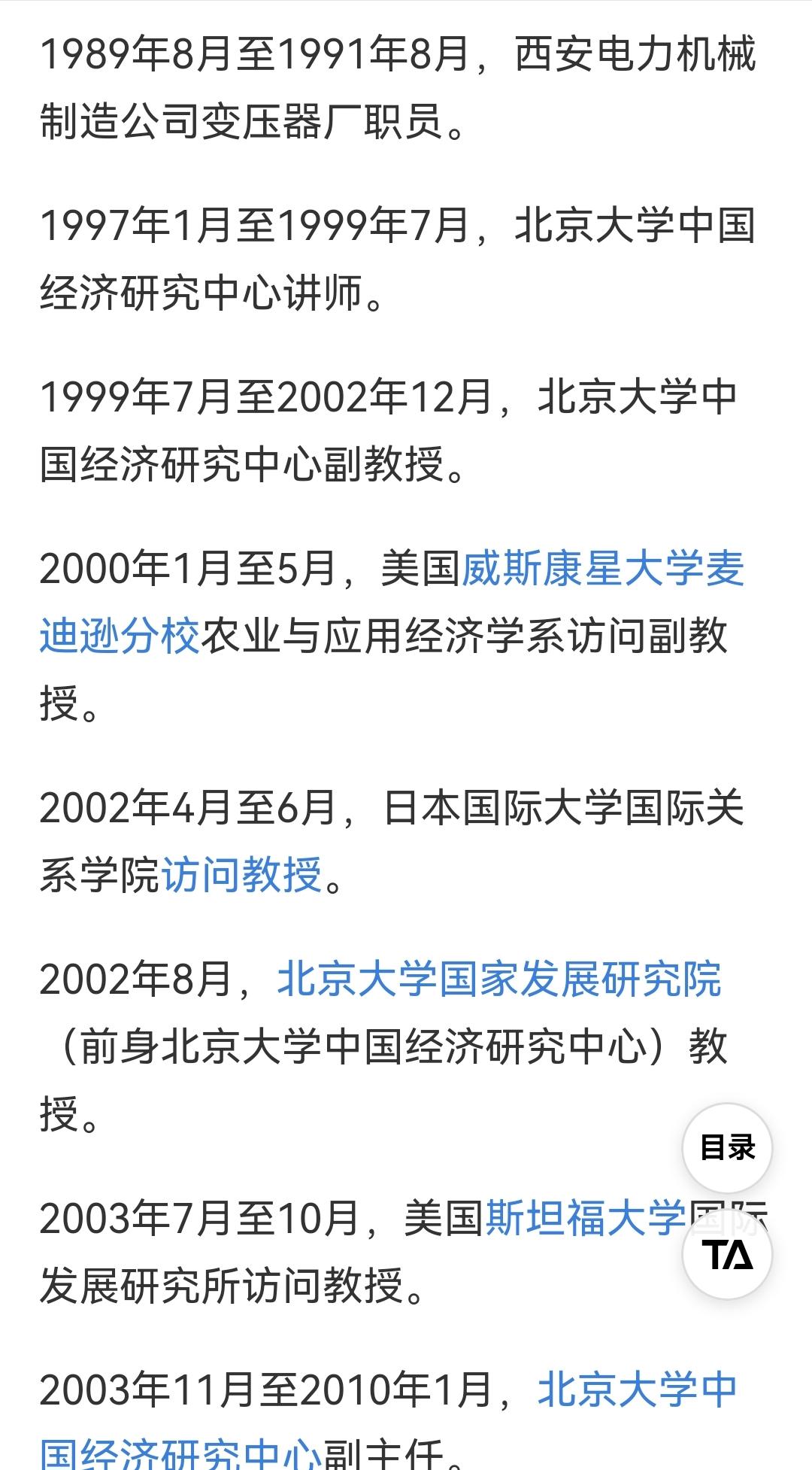Open the 威斯康星大学麦迪逊分校 link

coord(601,568)
